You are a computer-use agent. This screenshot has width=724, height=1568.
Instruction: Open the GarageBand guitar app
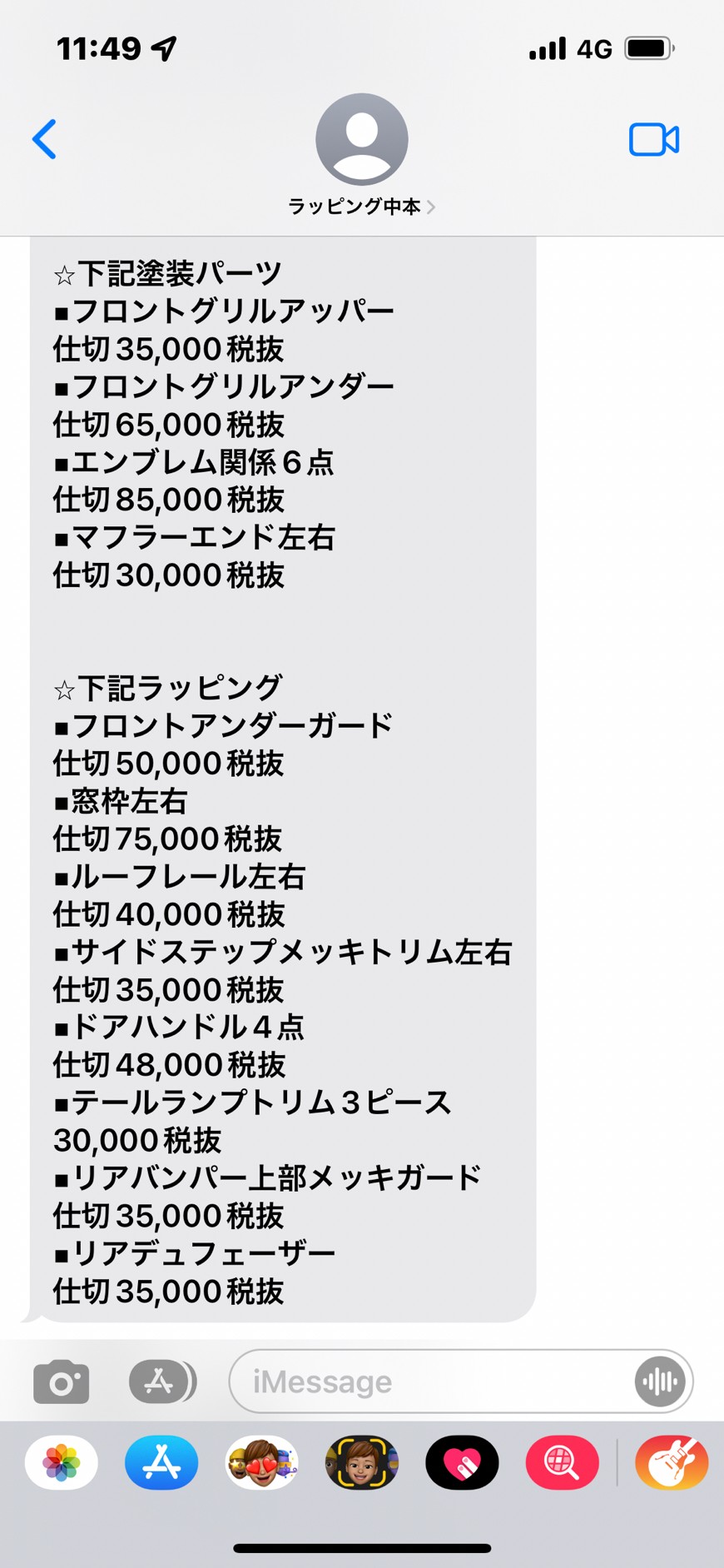coord(672,1462)
